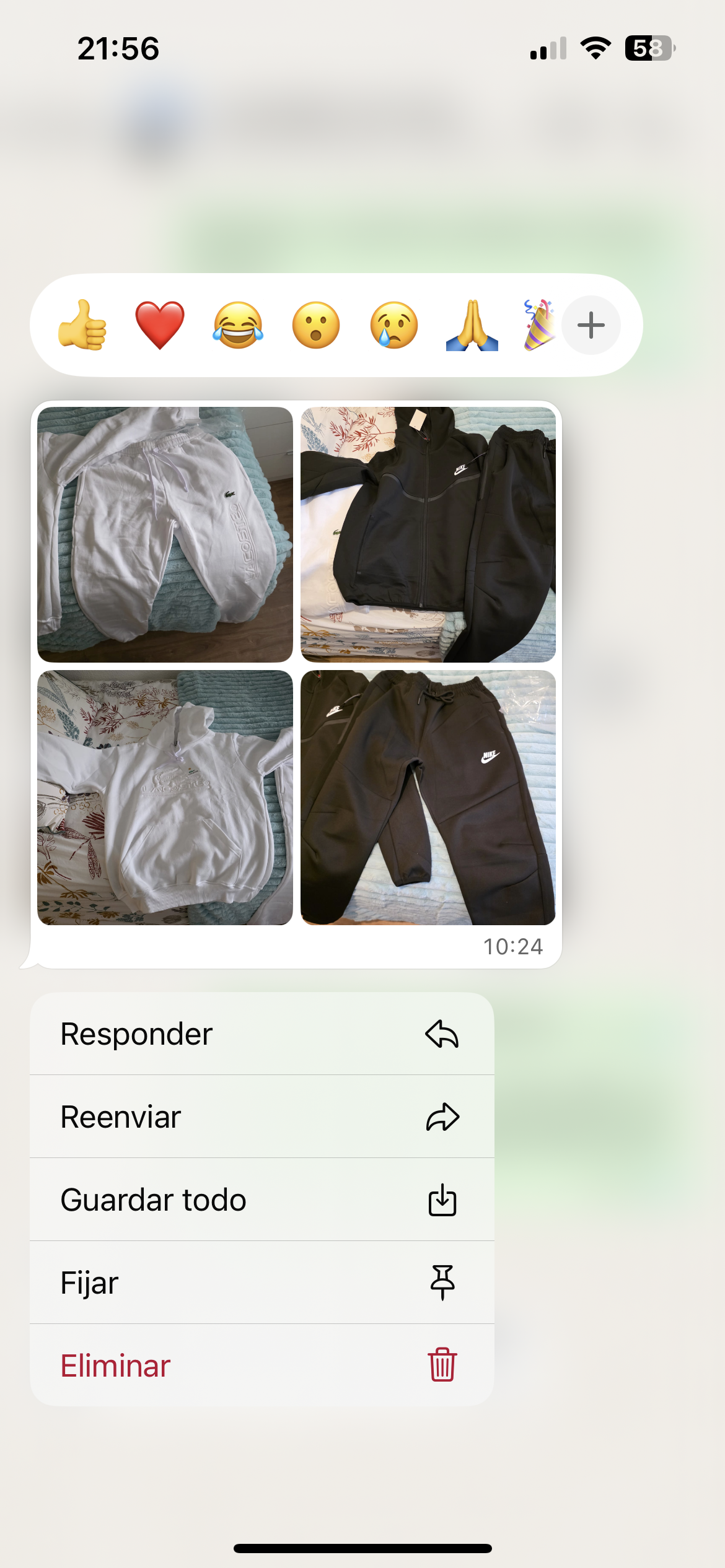
Task: React with the crying face emoji
Action: [x=394, y=325]
